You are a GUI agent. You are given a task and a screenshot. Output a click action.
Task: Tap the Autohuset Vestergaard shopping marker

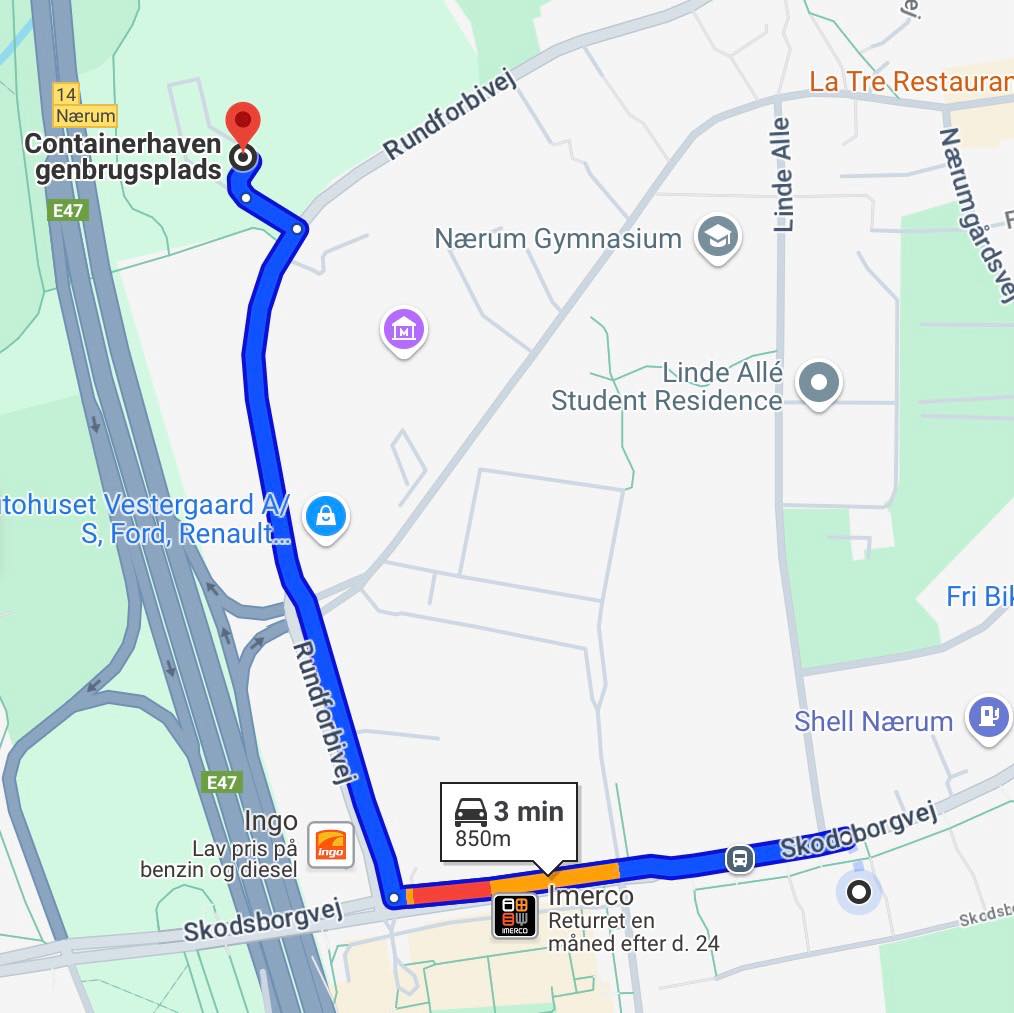pyautogui.click(x=326, y=517)
